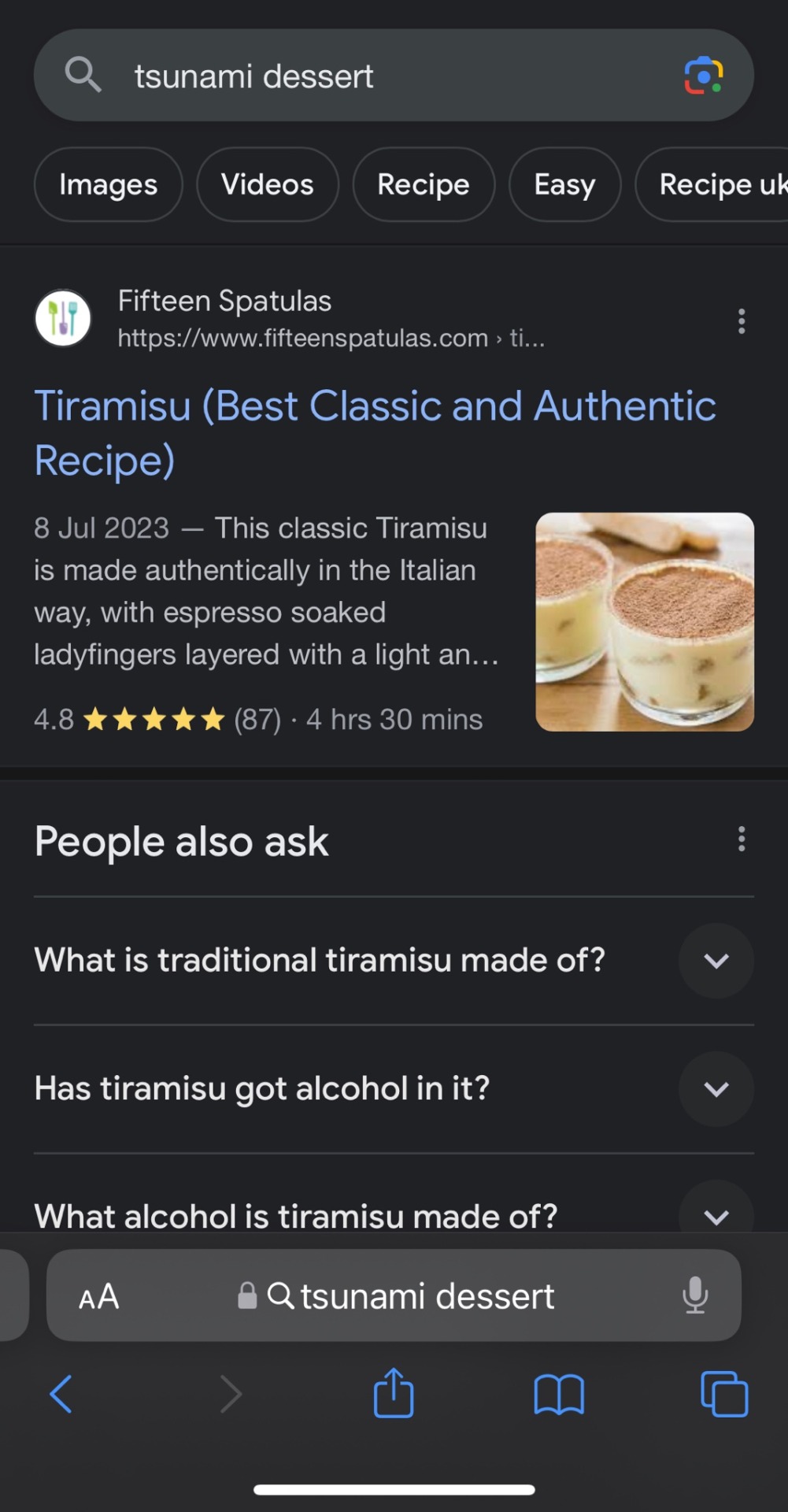Viewport: 788px width, 1512px height.
Task: Expand What is traditional tiramisu made of
Action: coord(716,961)
